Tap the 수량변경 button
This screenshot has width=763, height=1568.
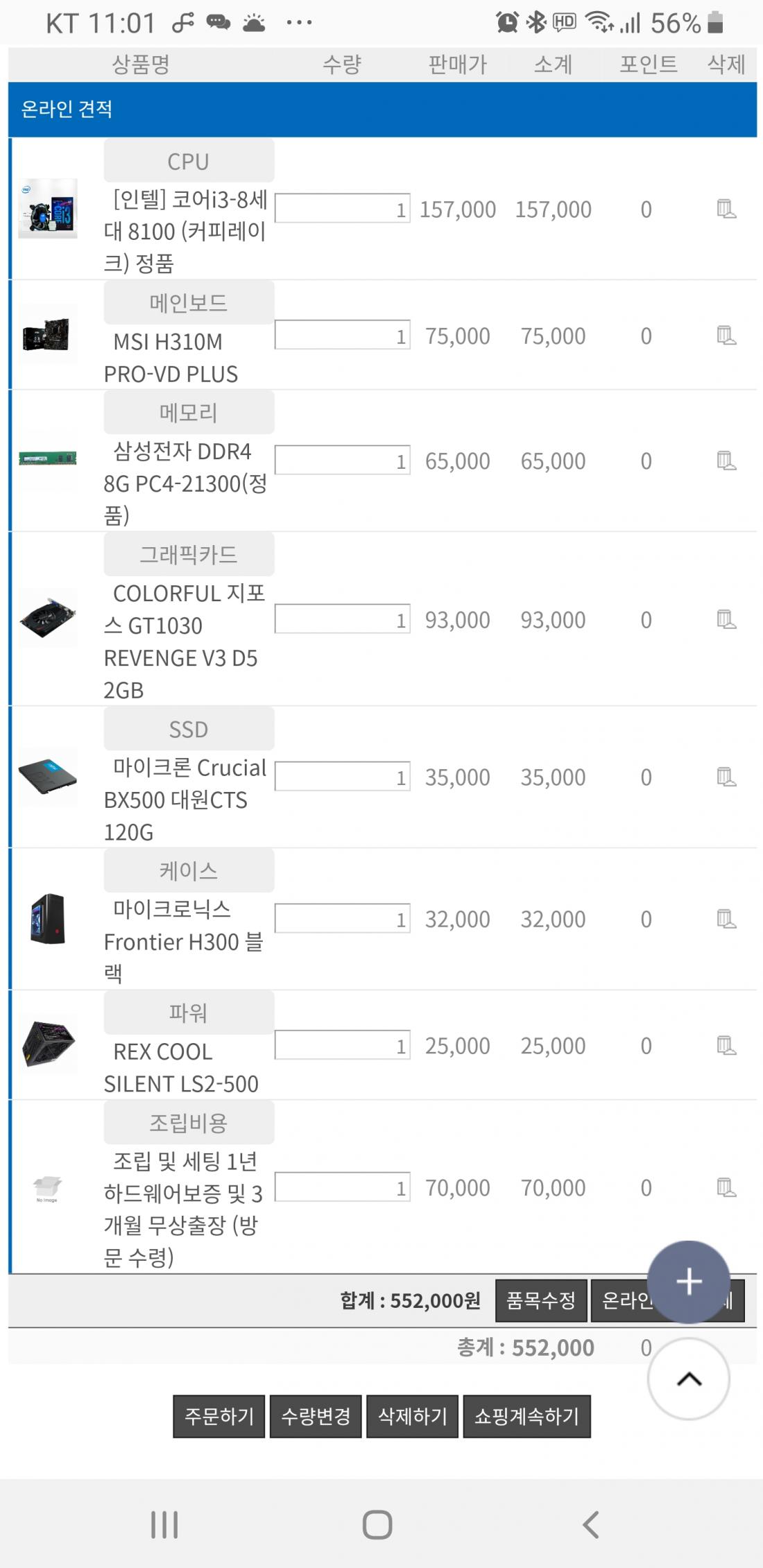point(316,1416)
